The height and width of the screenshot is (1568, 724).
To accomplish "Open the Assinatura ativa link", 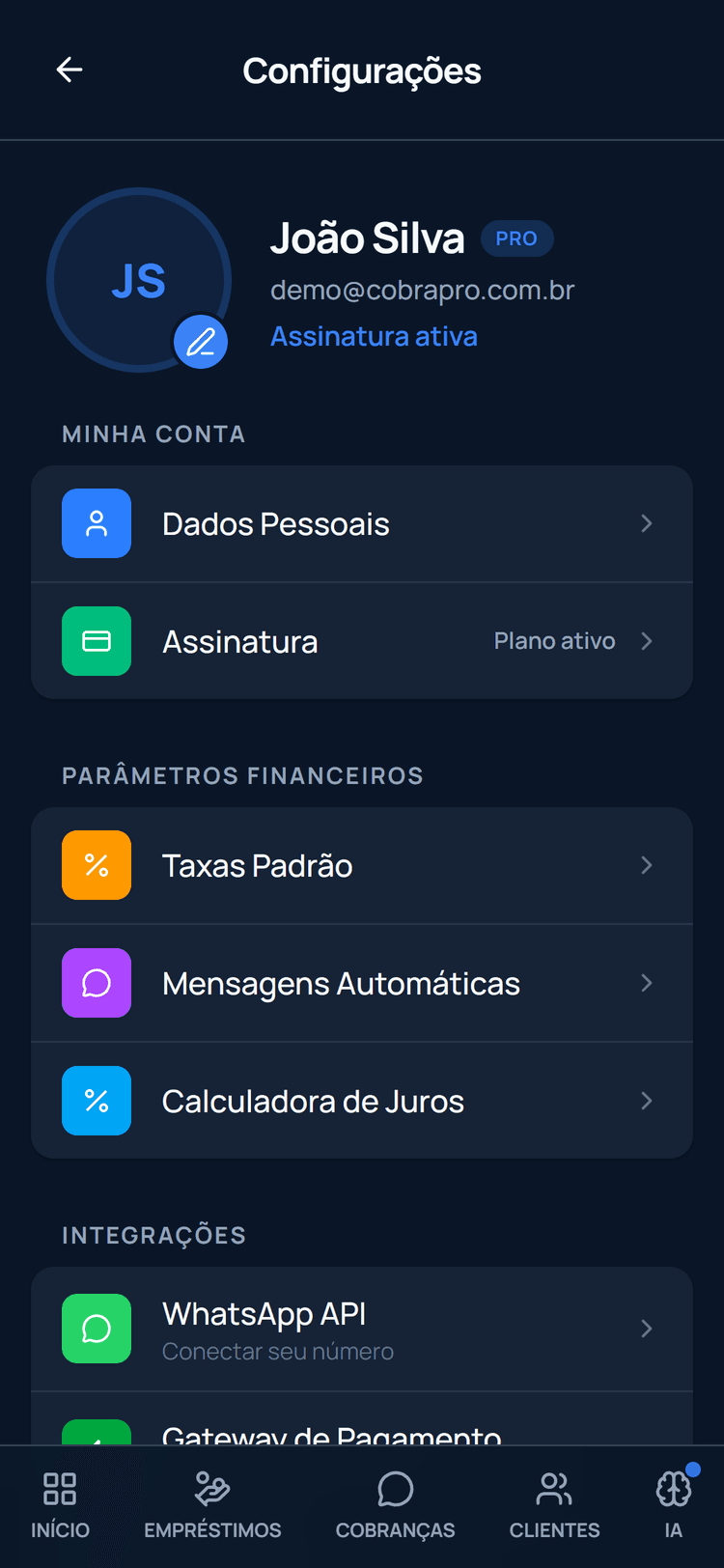I will 374,336.
